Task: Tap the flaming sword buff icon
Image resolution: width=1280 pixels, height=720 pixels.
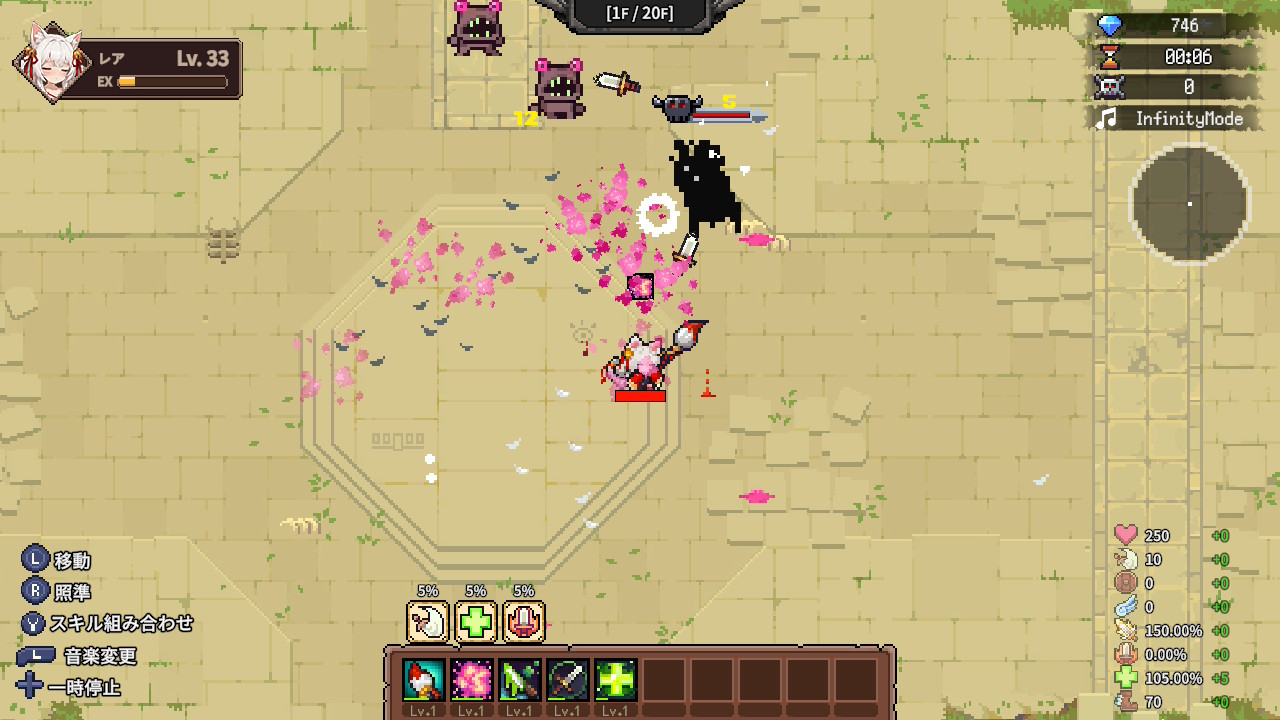Action: [524, 621]
